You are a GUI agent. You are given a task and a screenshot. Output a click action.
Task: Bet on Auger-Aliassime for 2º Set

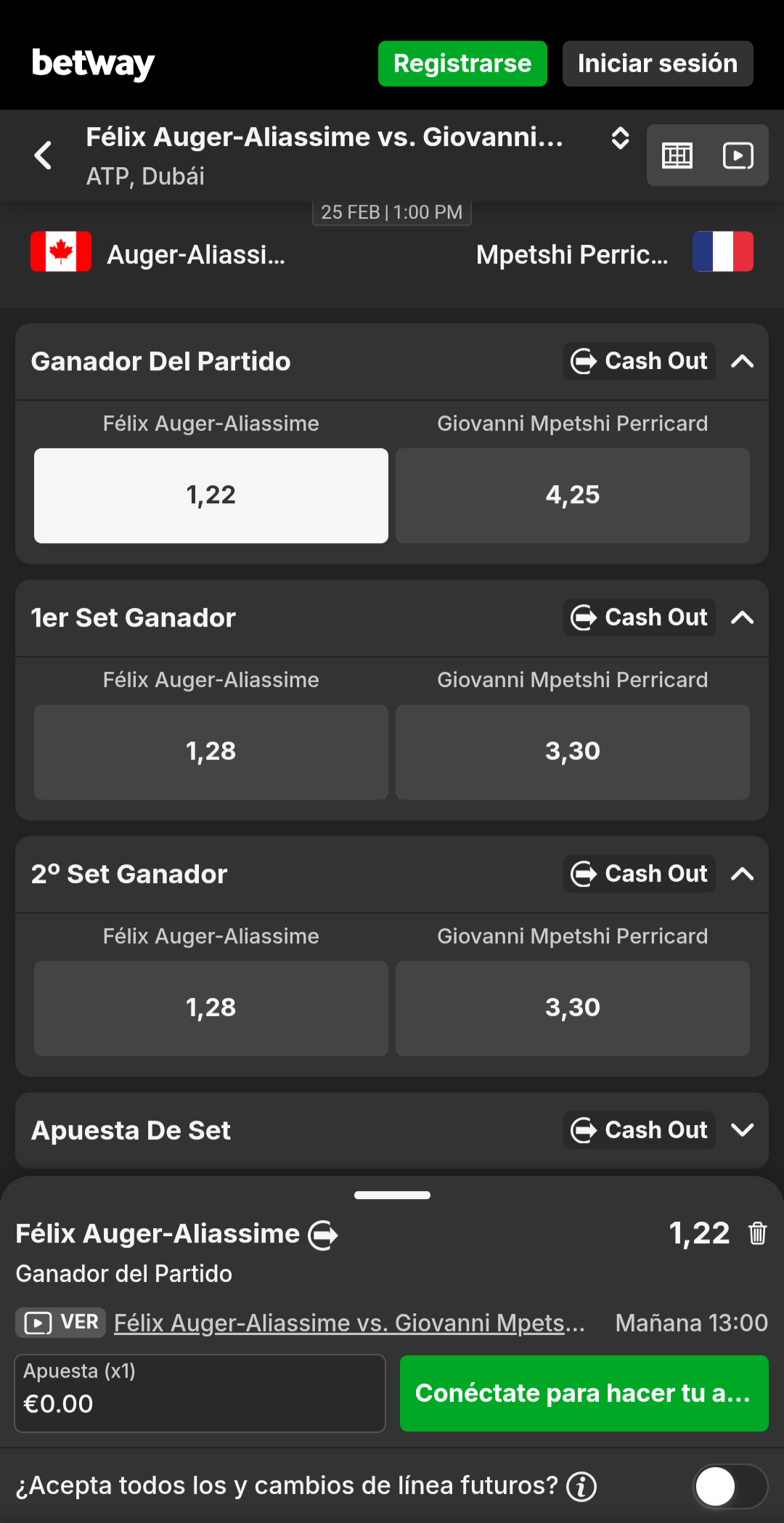[211, 1008]
